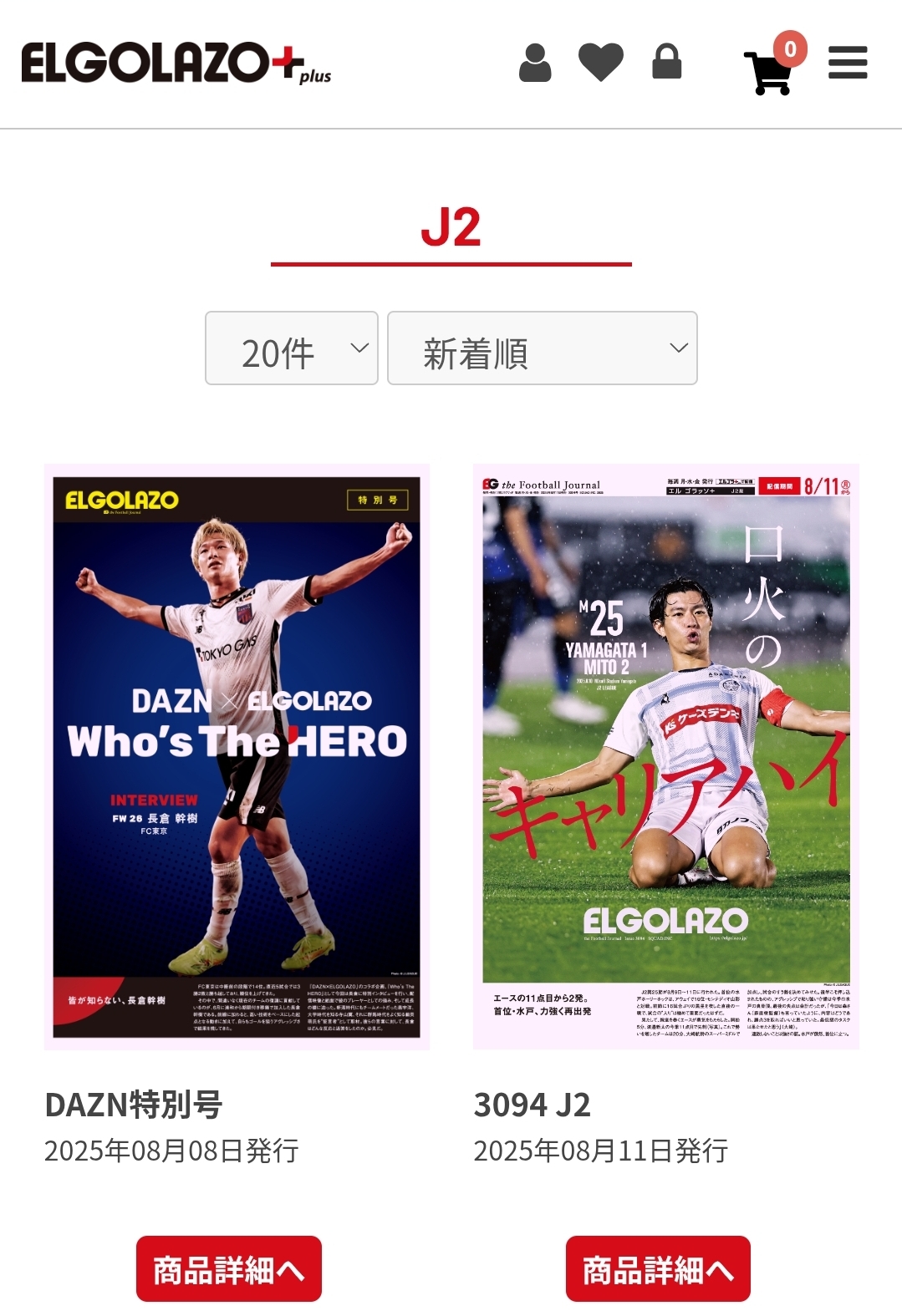Open the hamburger menu

848,63
